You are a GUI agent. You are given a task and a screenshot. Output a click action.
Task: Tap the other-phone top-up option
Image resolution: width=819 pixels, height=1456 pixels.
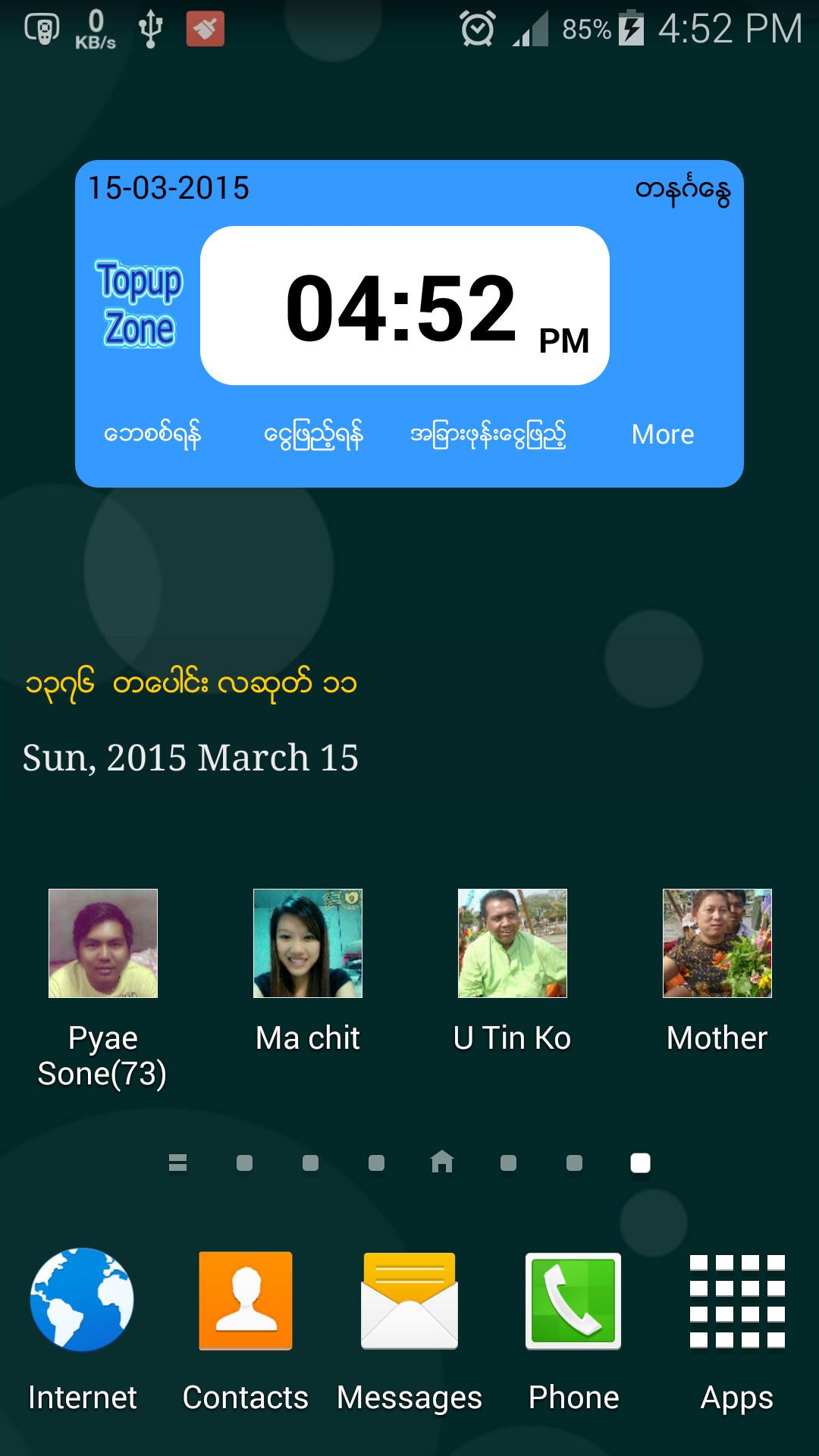click(489, 435)
